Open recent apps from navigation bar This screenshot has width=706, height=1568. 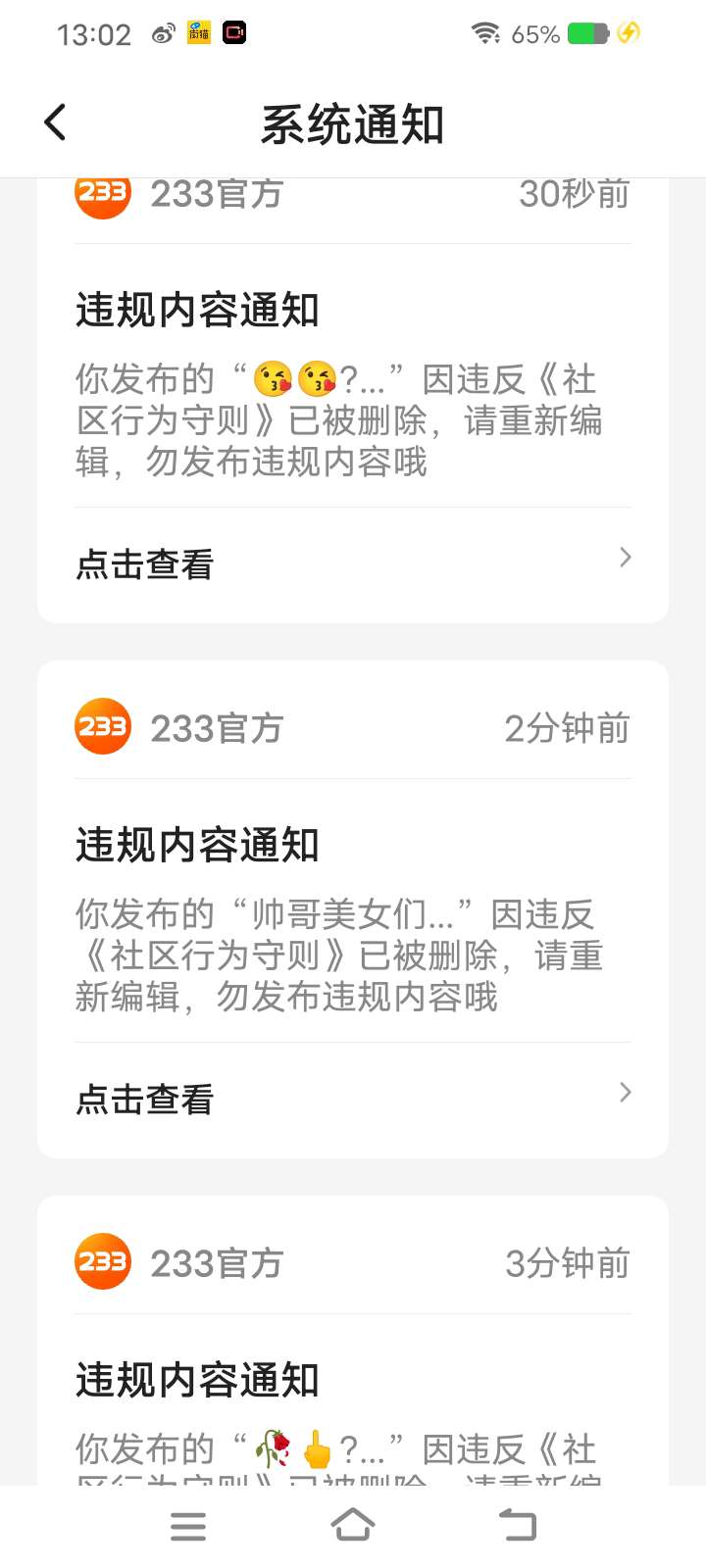[188, 1526]
